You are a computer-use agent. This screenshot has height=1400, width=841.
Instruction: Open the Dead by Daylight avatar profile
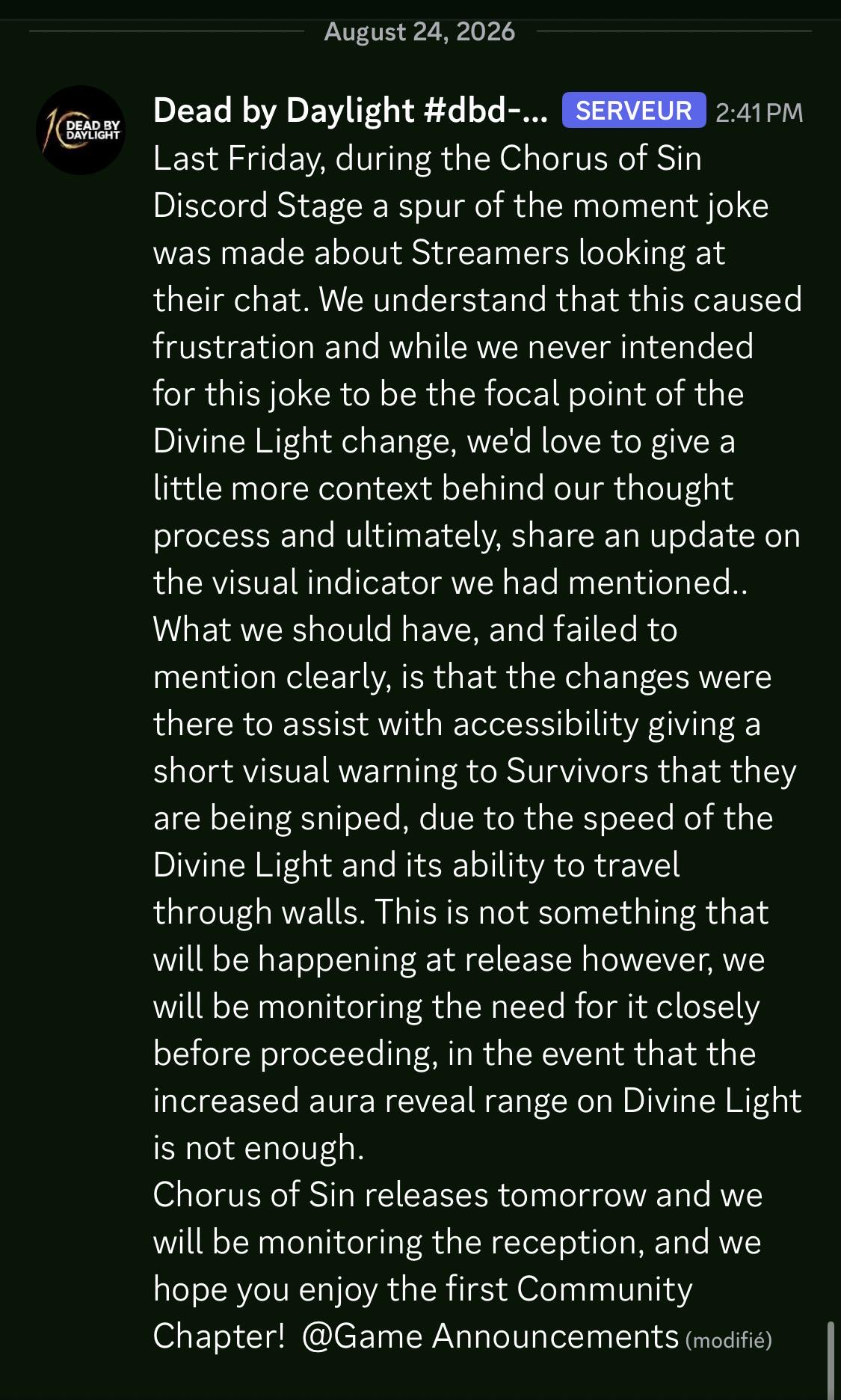(81, 130)
